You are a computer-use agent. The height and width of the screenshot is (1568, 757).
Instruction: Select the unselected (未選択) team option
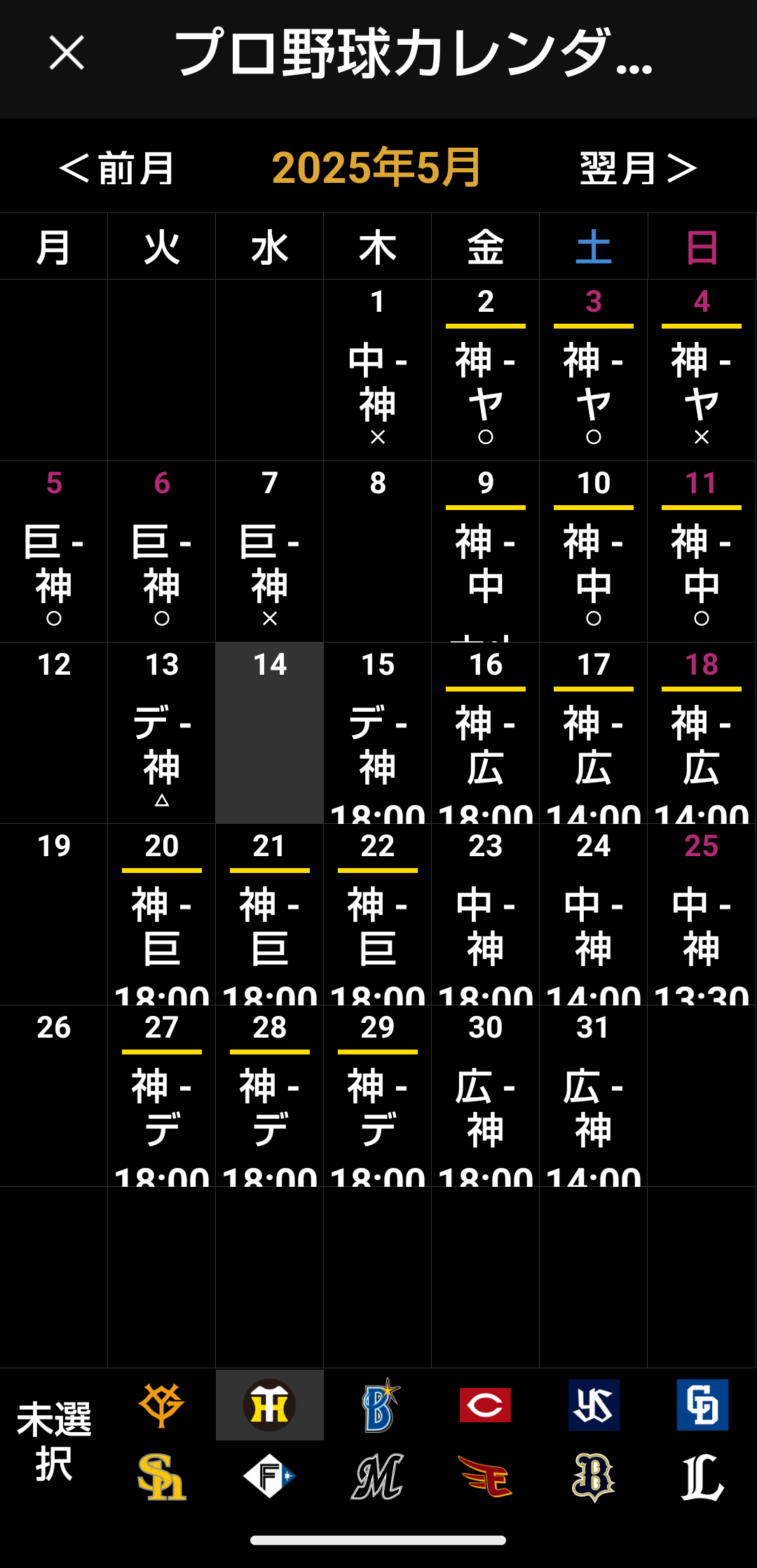pyautogui.click(x=54, y=1440)
